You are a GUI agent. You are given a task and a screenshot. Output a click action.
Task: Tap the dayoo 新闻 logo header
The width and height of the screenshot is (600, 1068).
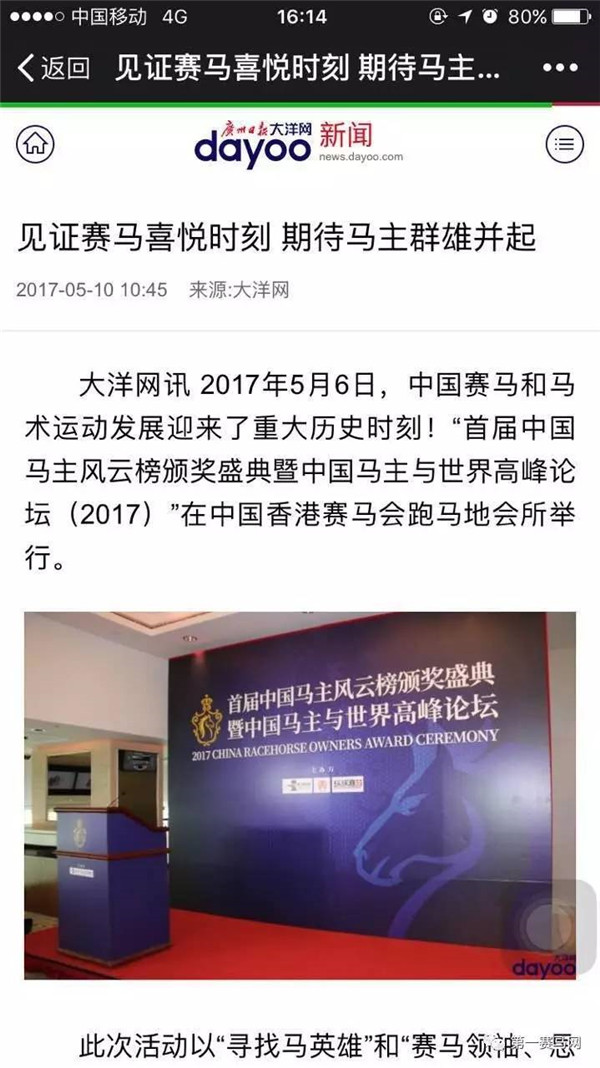click(x=299, y=144)
